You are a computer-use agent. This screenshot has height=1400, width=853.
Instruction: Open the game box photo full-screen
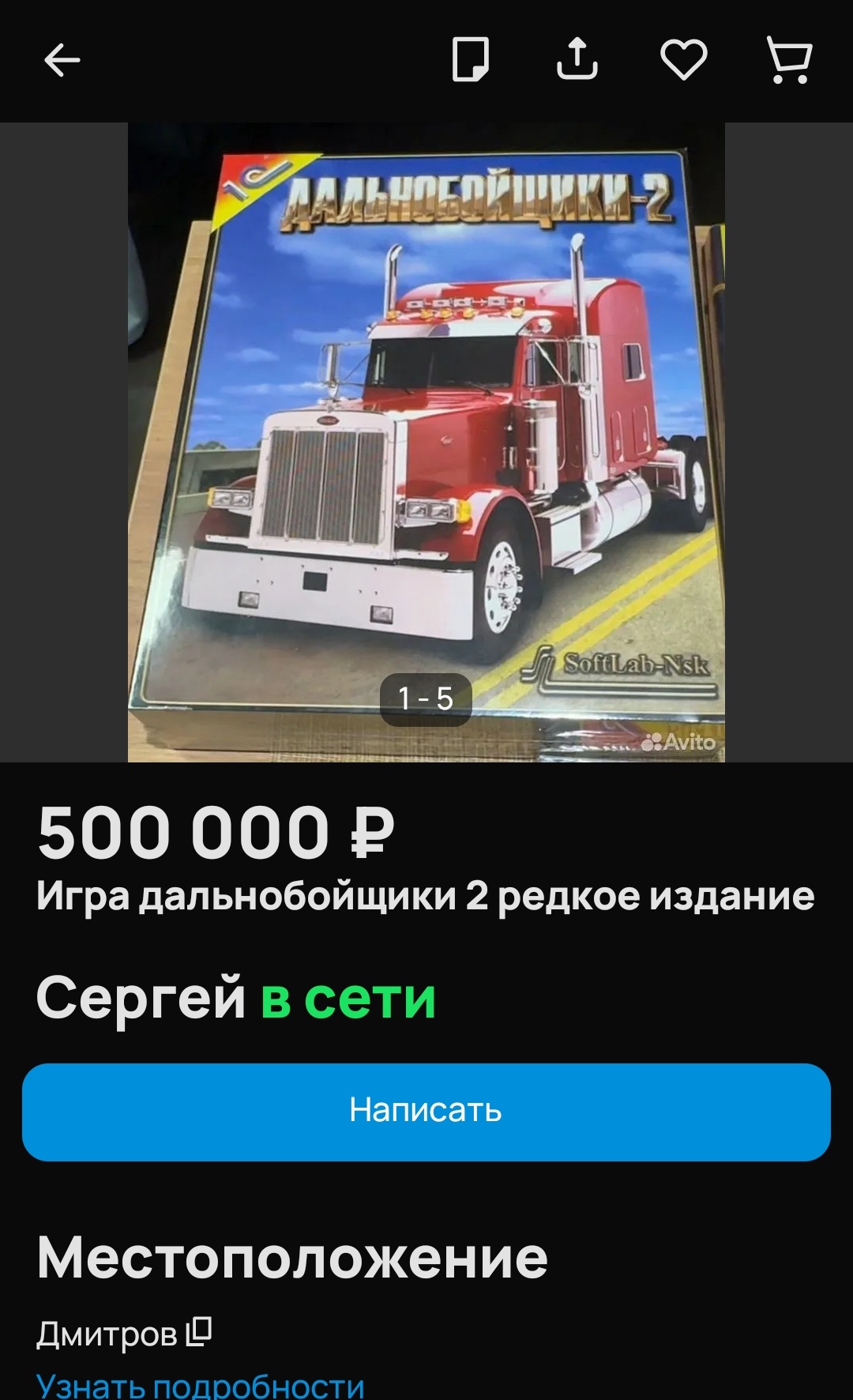point(426,442)
